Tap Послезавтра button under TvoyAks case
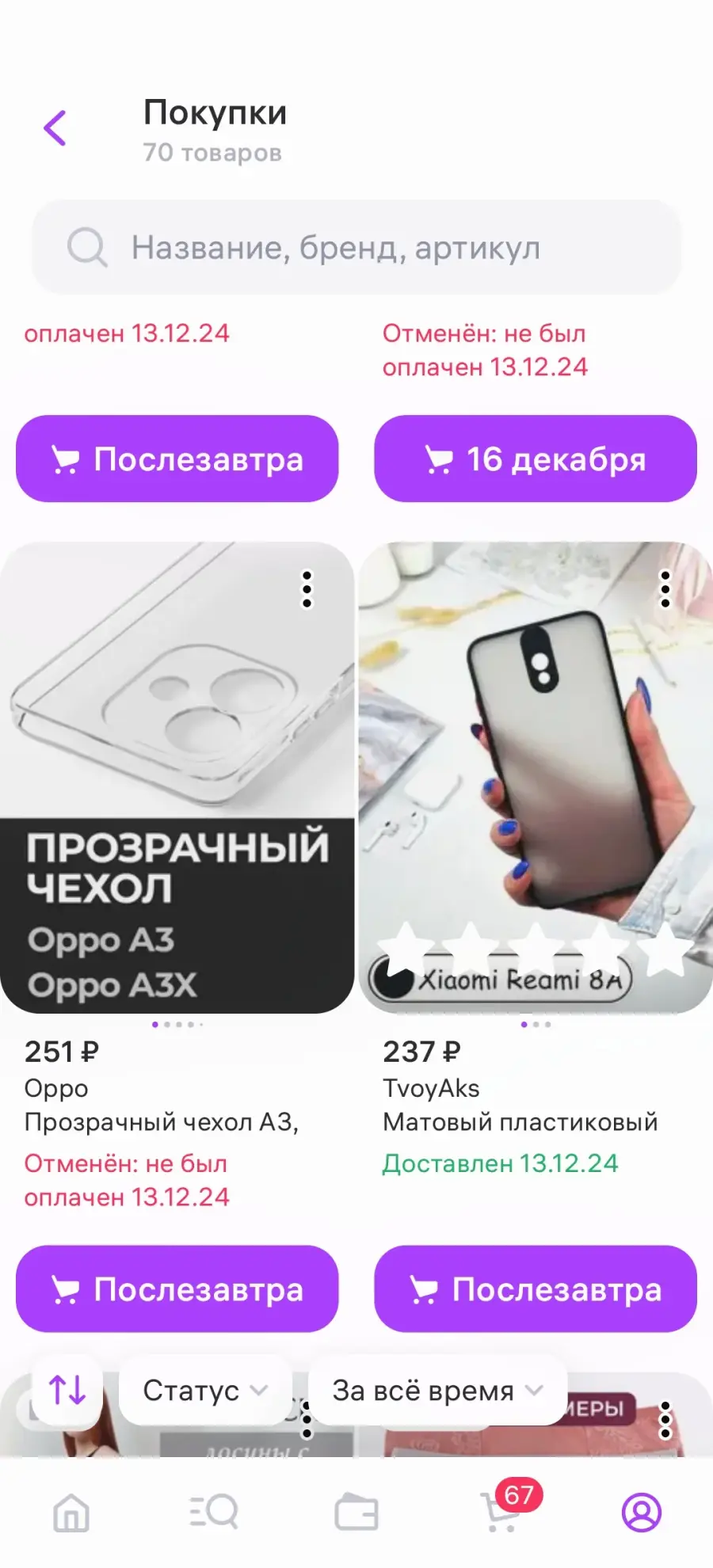Image resolution: width=713 pixels, height=1568 pixels. click(536, 1288)
